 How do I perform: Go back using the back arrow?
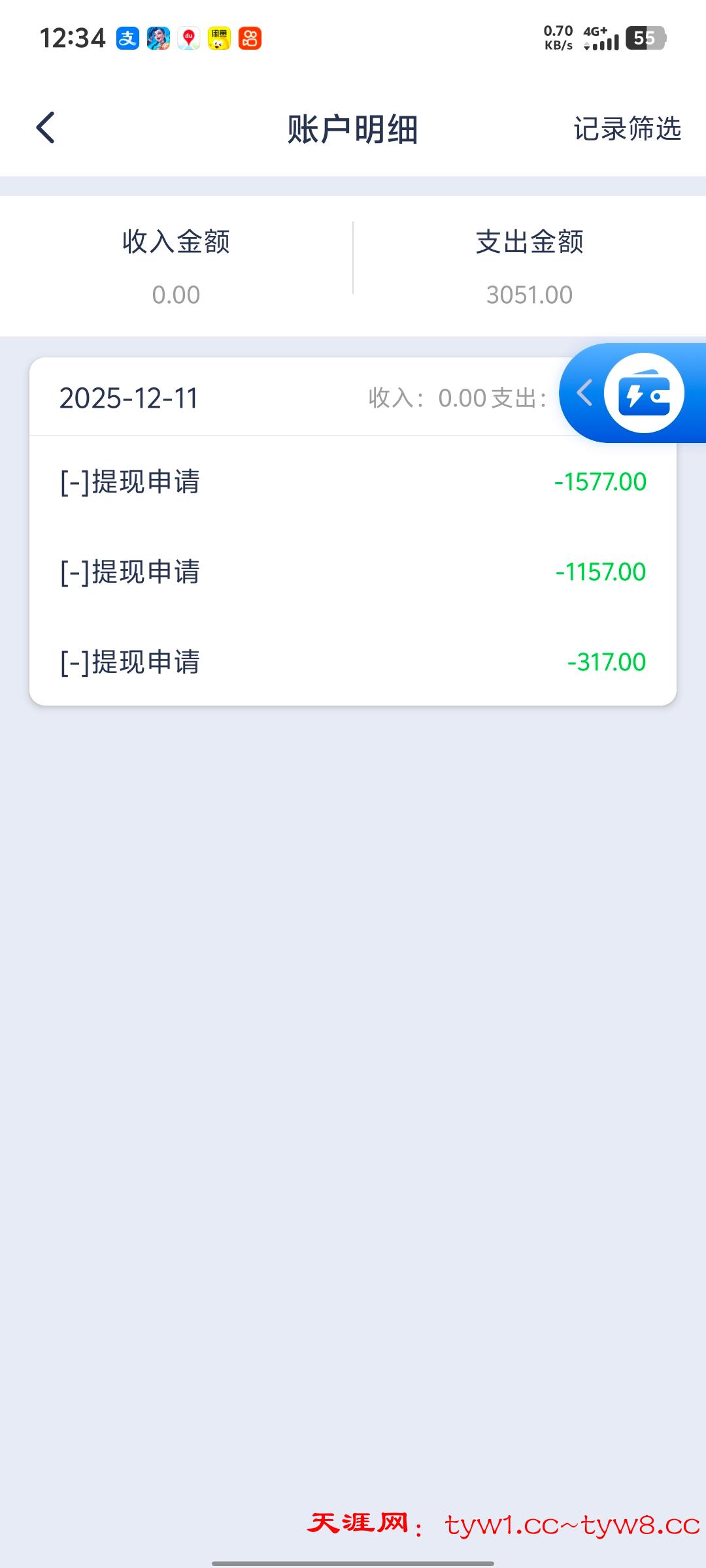[46, 128]
